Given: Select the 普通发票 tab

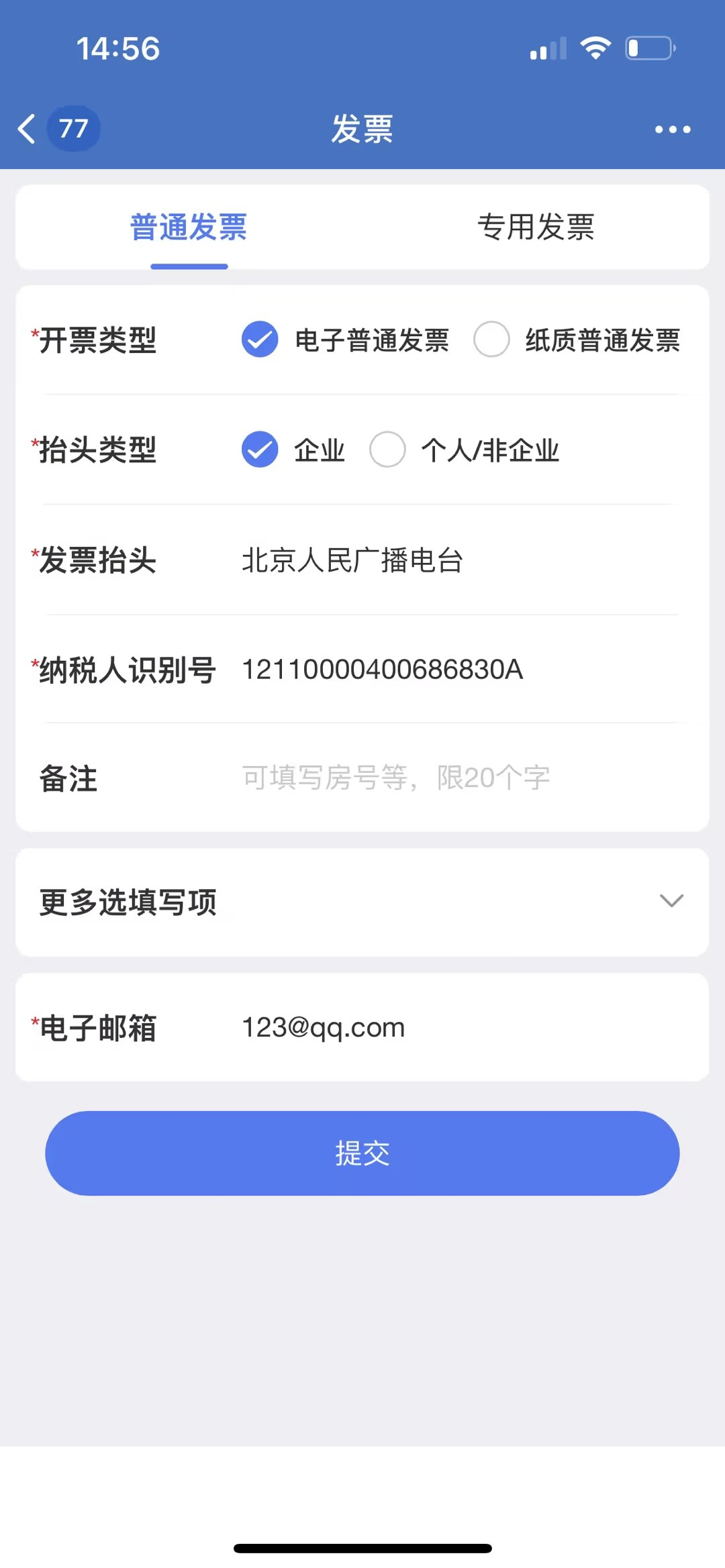Looking at the screenshot, I should [x=189, y=227].
